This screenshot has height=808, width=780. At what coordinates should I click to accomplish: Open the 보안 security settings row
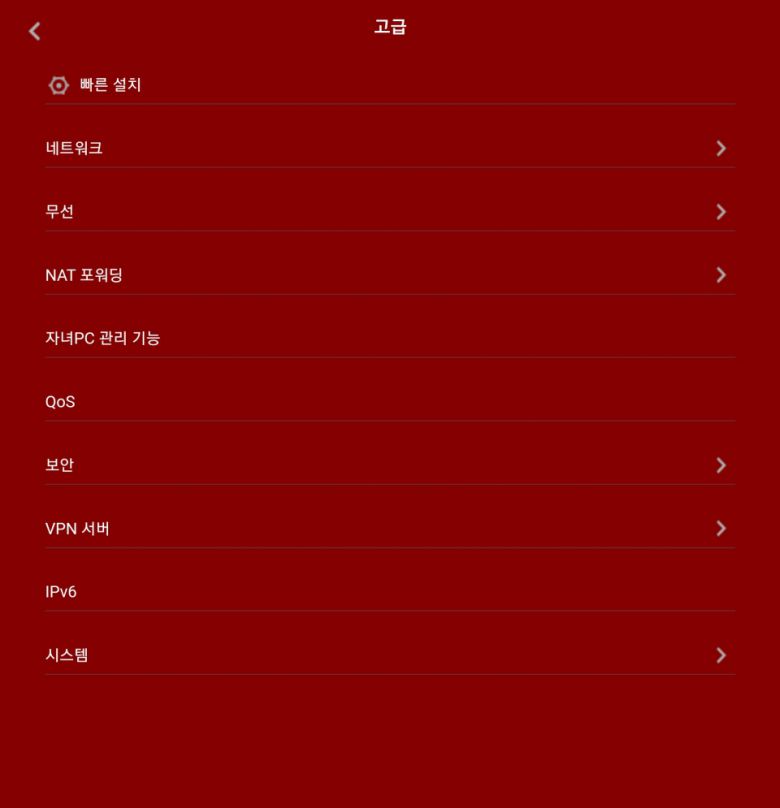[390, 464]
